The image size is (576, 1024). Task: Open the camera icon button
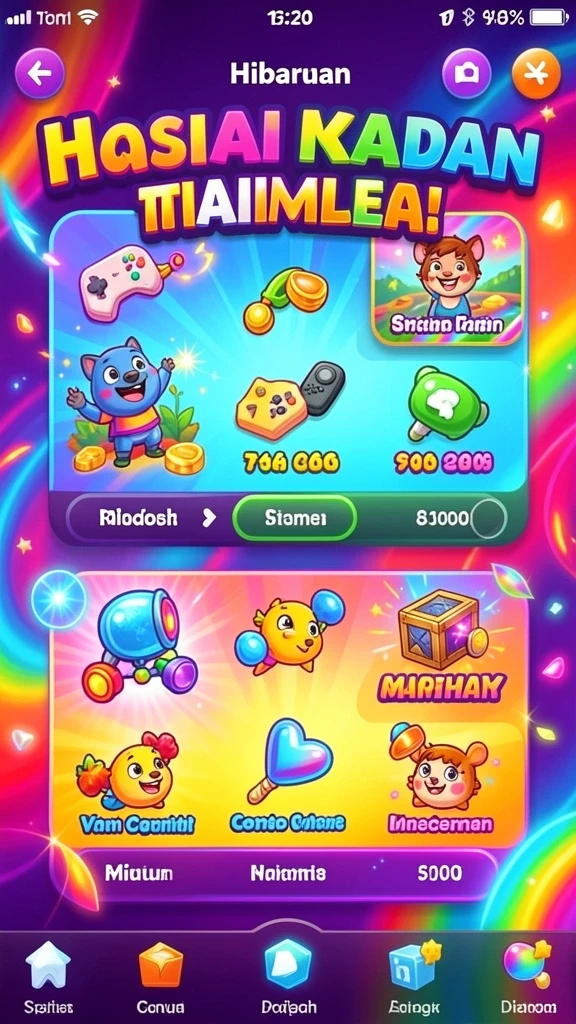pyautogui.click(x=466, y=73)
